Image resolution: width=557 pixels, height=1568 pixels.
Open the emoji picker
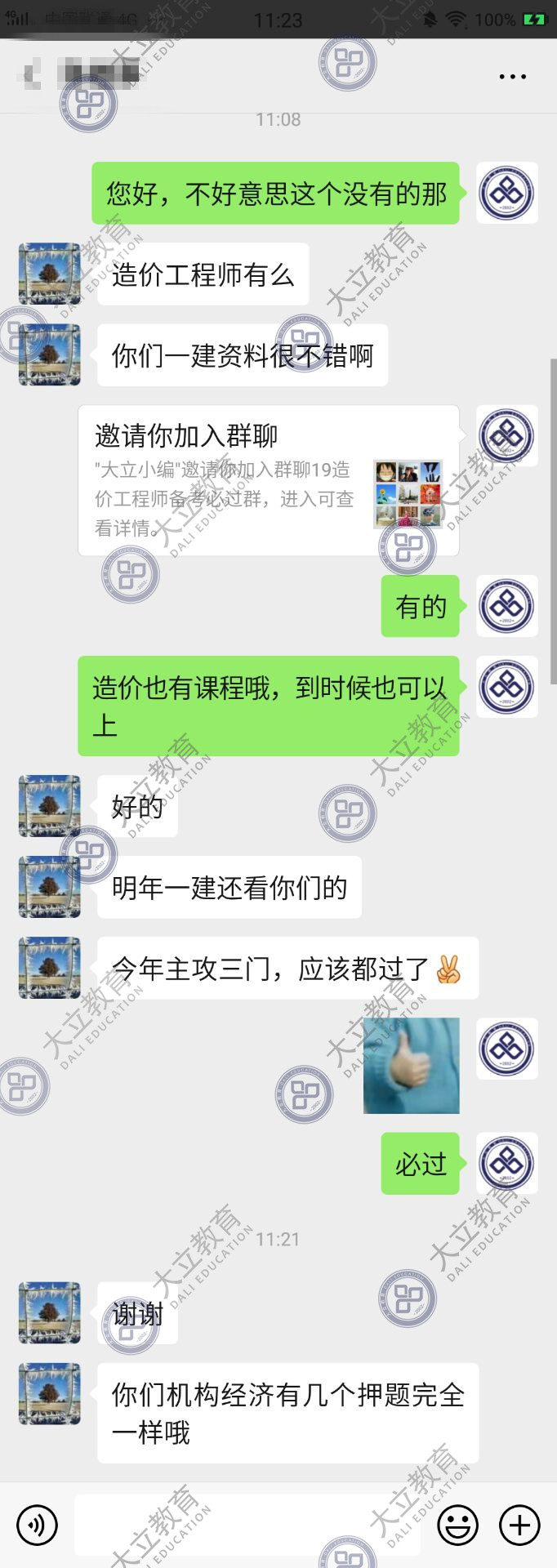pos(457,1525)
